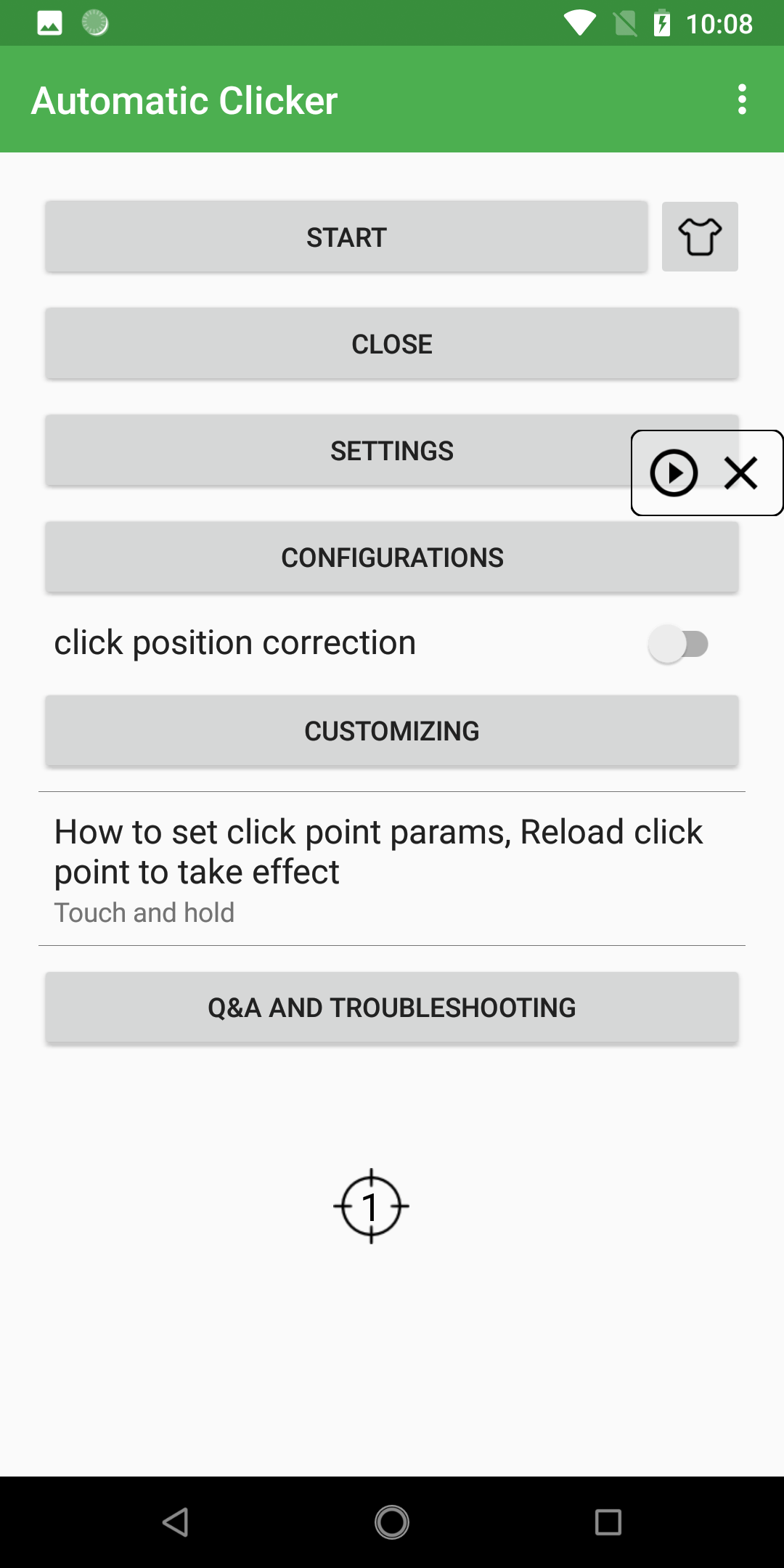Open CONFIGURATIONS
The image size is (784, 1568).
392,556
